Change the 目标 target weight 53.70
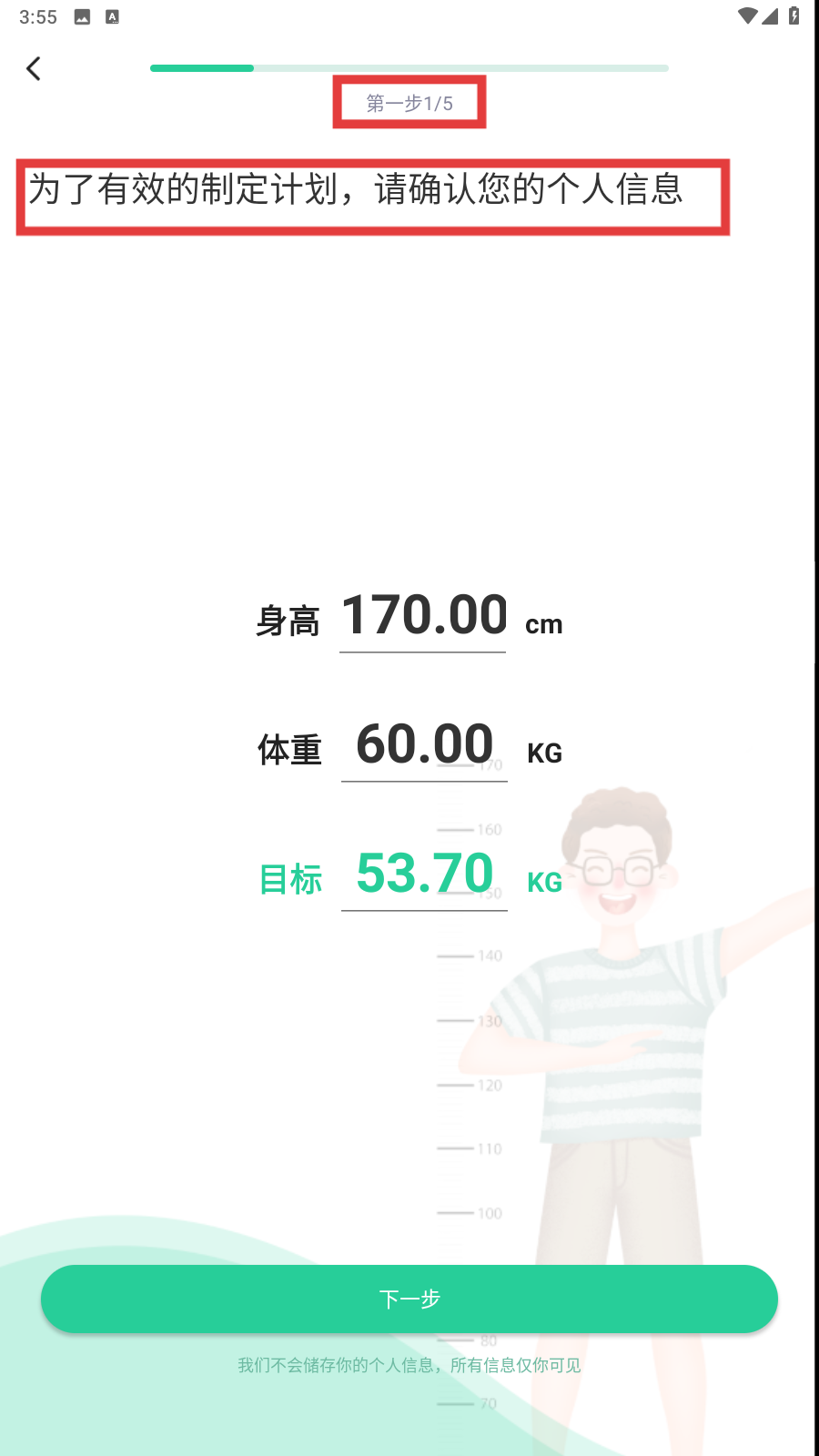The width and height of the screenshot is (819, 1456). click(x=424, y=875)
